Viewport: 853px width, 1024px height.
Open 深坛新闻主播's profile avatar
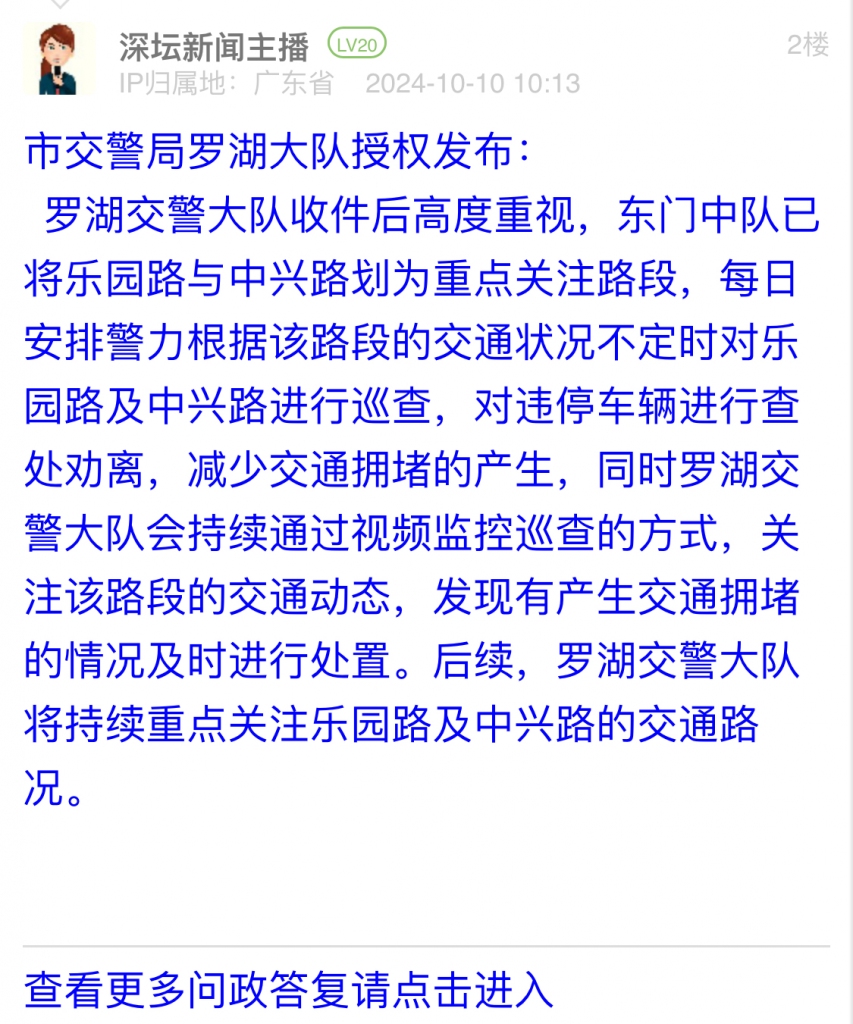[x=59, y=58]
